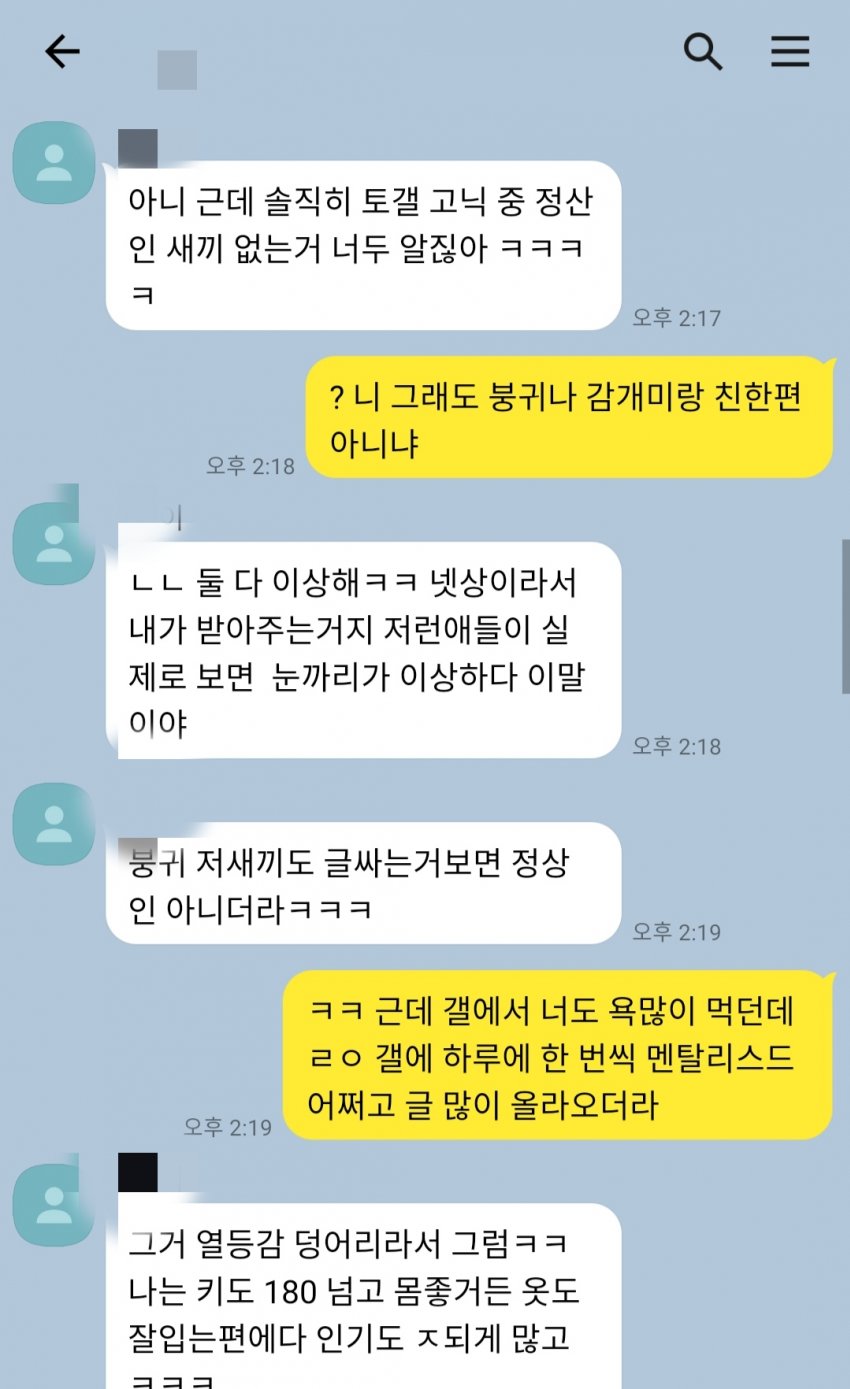
Task: Open avatar next to '그거 열등감 덩어리라서' message
Action: coord(54,1205)
